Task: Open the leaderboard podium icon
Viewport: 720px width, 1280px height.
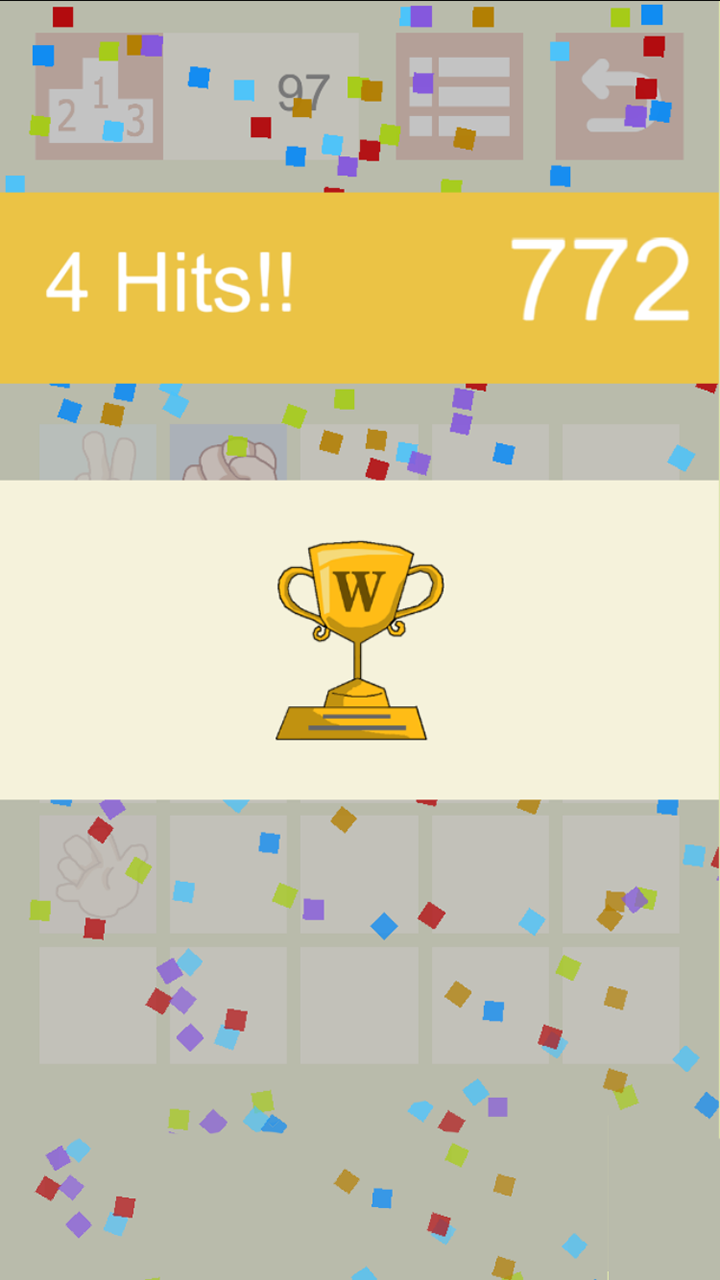Action: coord(99,97)
